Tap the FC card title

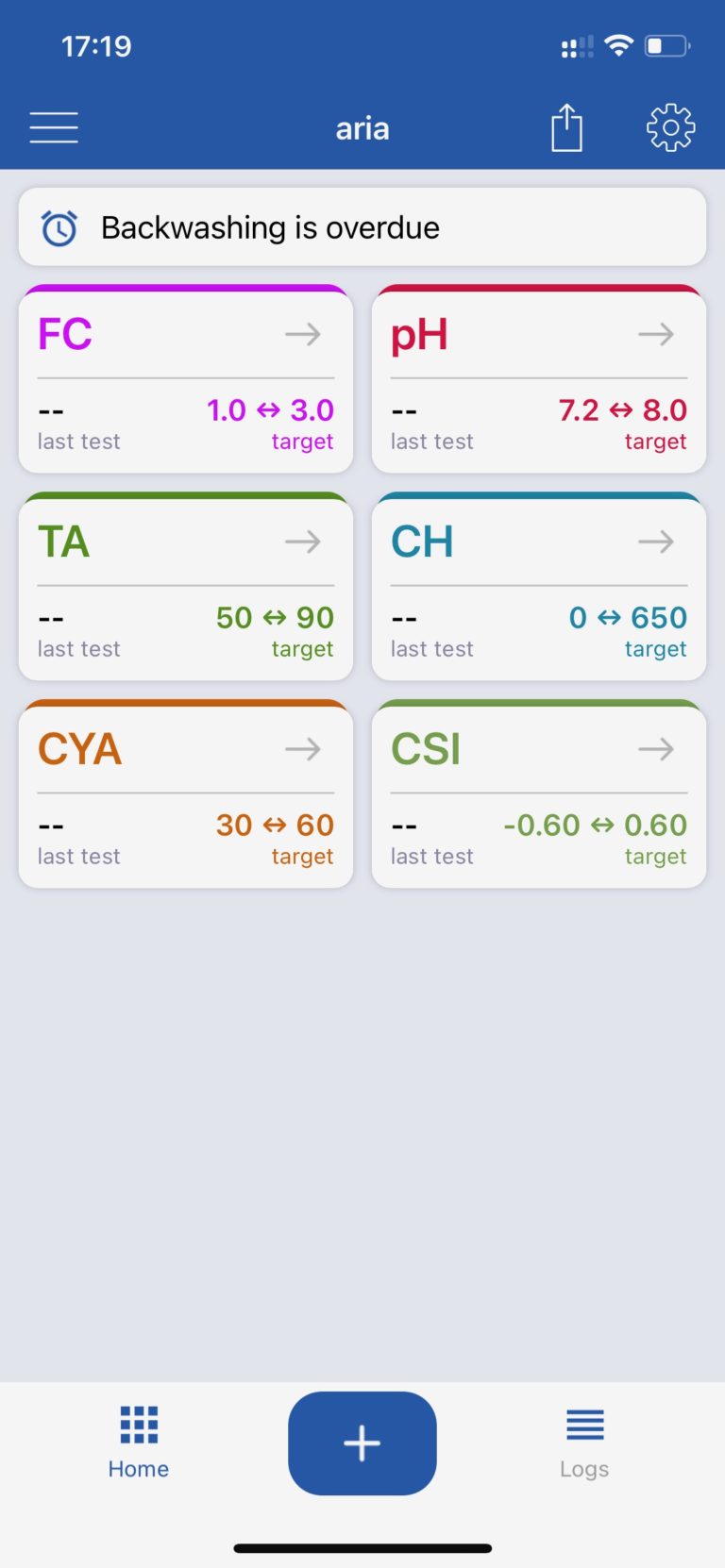point(63,333)
